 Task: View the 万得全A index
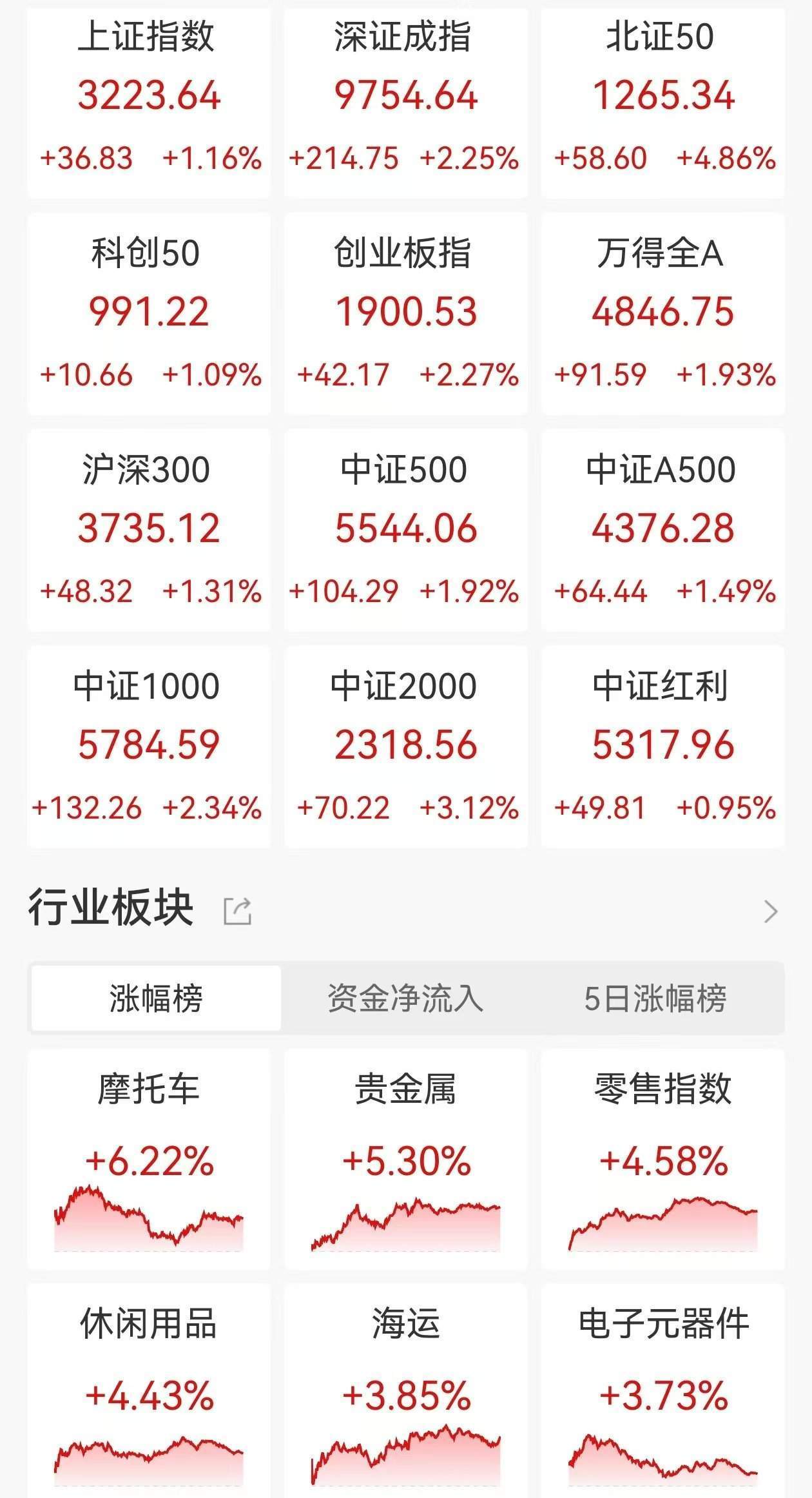pyautogui.click(x=664, y=316)
